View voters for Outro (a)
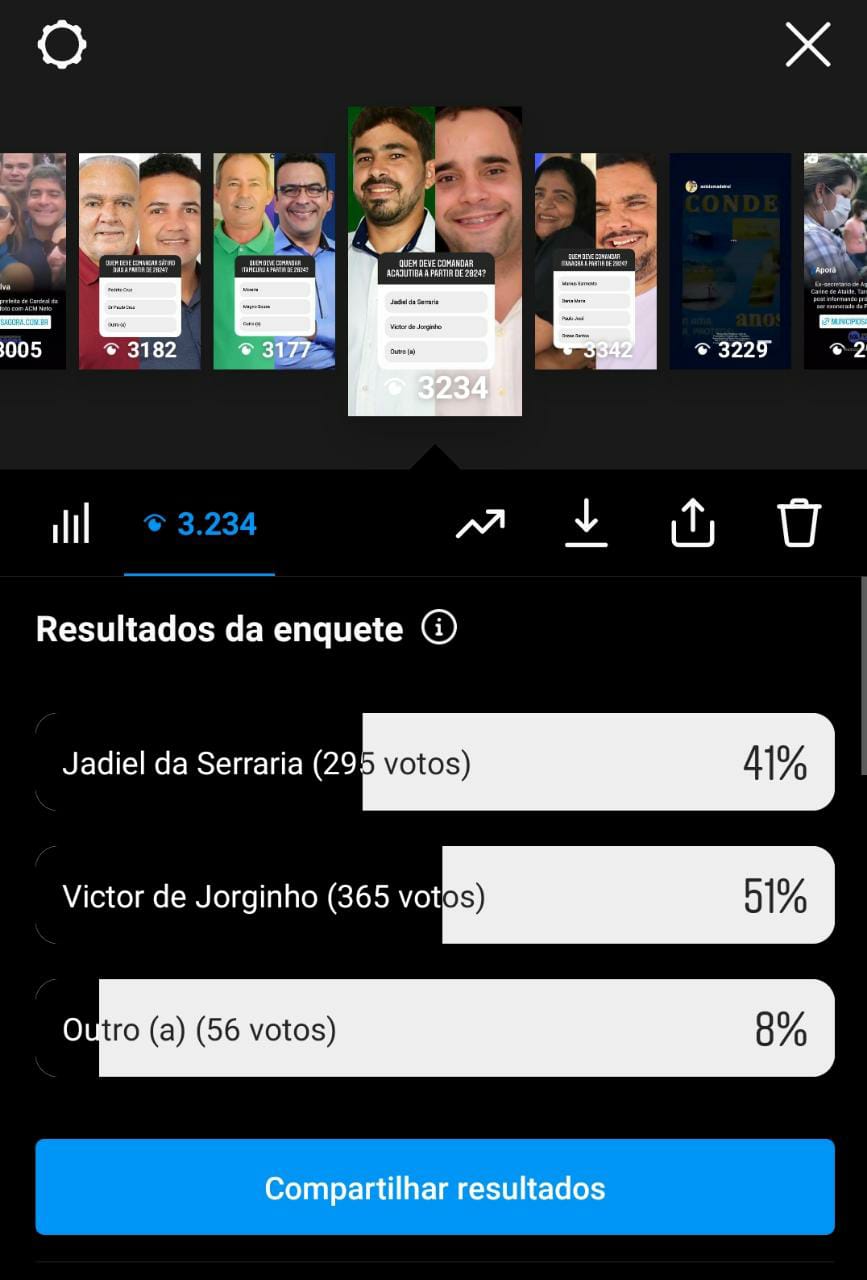 click(435, 1028)
